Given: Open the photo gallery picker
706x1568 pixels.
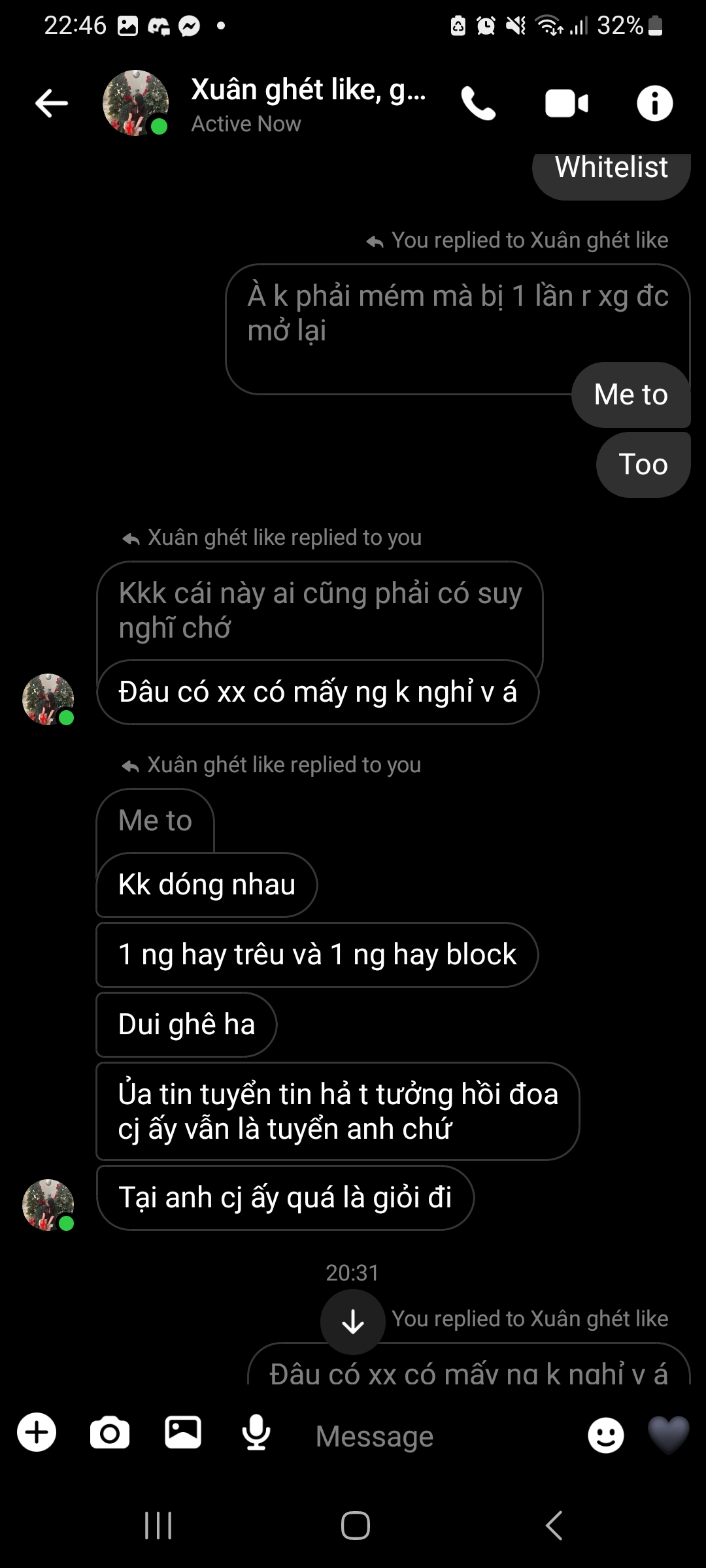Looking at the screenshot, I should tap(183, 1433).
